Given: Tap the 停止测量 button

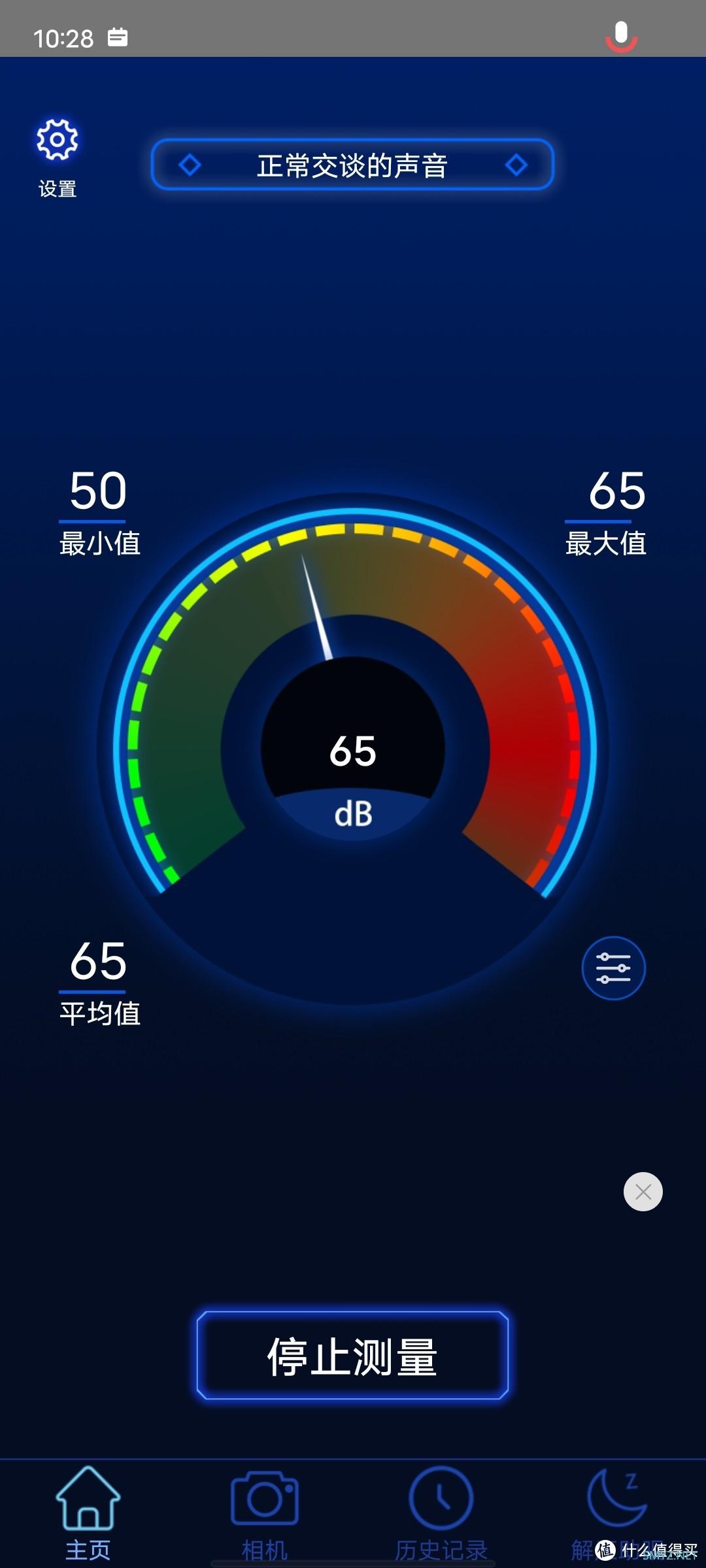Looking at the screenshot, I should (x=352, y=1356).
